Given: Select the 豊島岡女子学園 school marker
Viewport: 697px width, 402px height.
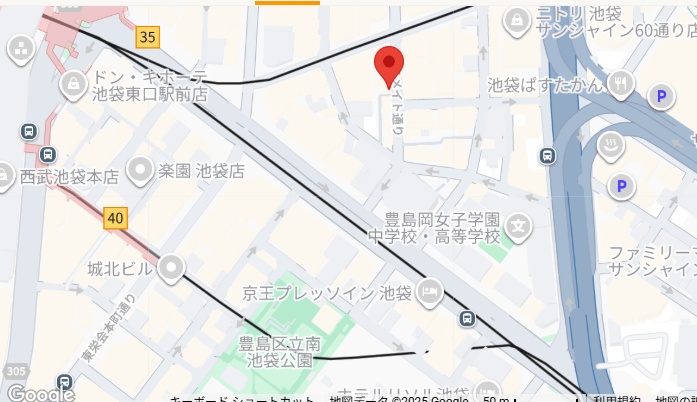Looking at the screenshot, I should point(519,228).
